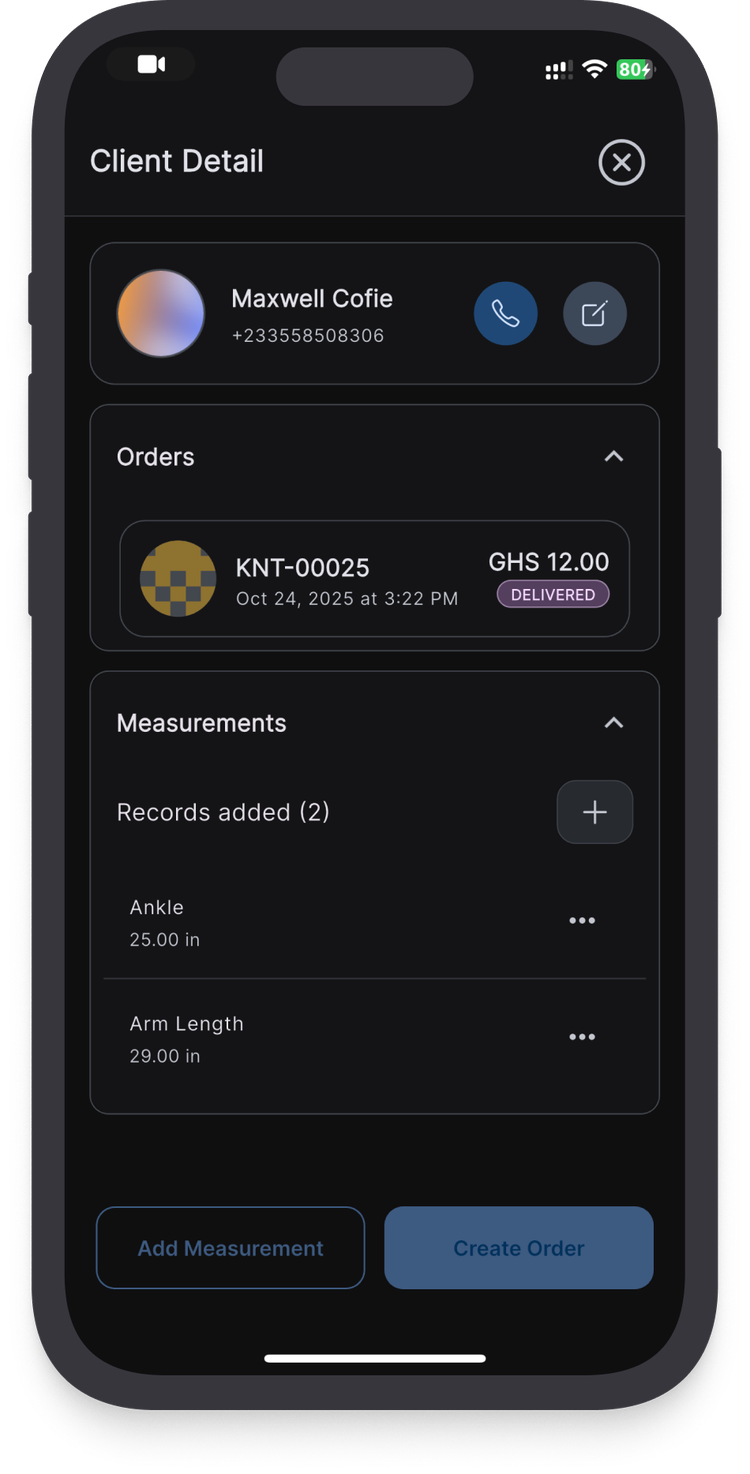Select the Arm Length measurement row

point(300,1037)
